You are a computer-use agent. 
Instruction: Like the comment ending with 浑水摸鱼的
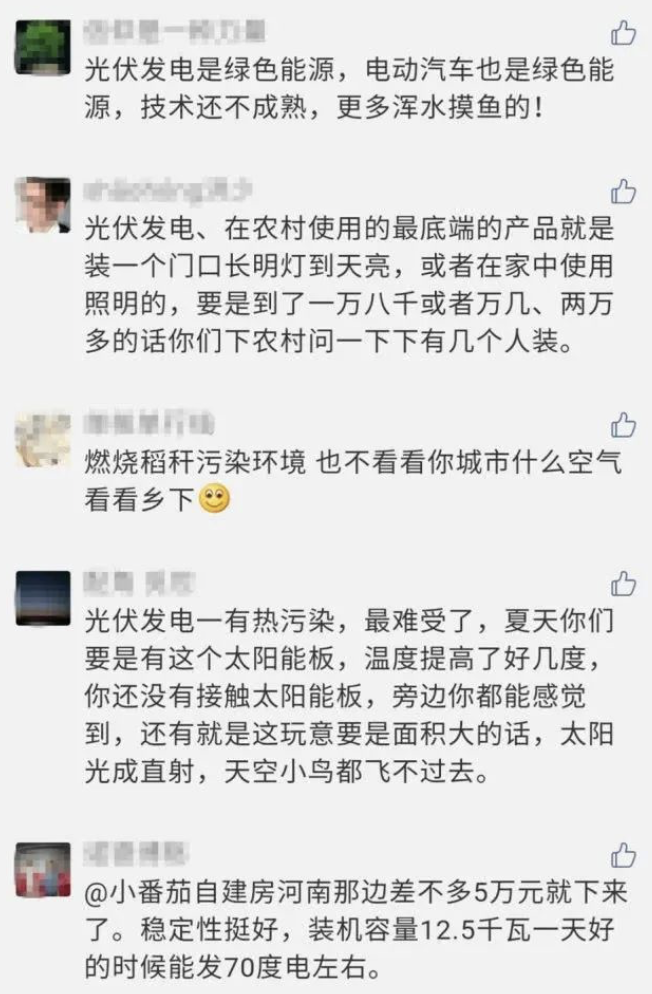[623, 34]
